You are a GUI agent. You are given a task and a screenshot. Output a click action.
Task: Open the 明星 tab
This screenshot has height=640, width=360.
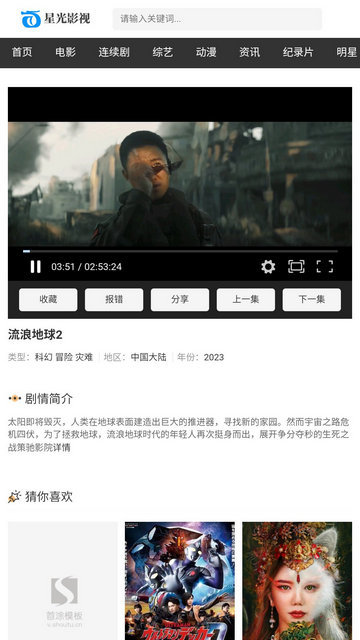pyautogui.click(x=347, y=53)
